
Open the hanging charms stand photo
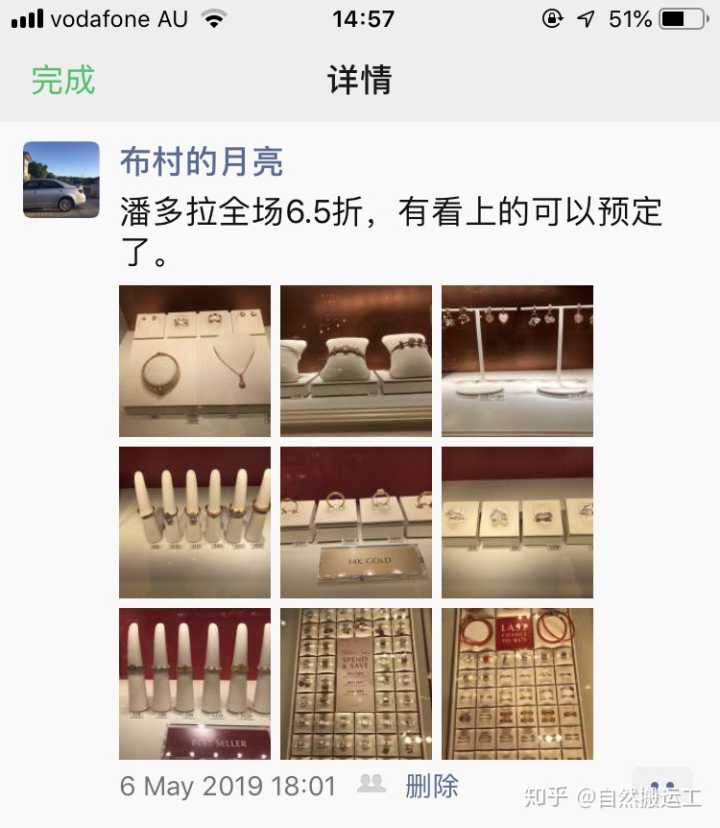pos(517,361)
